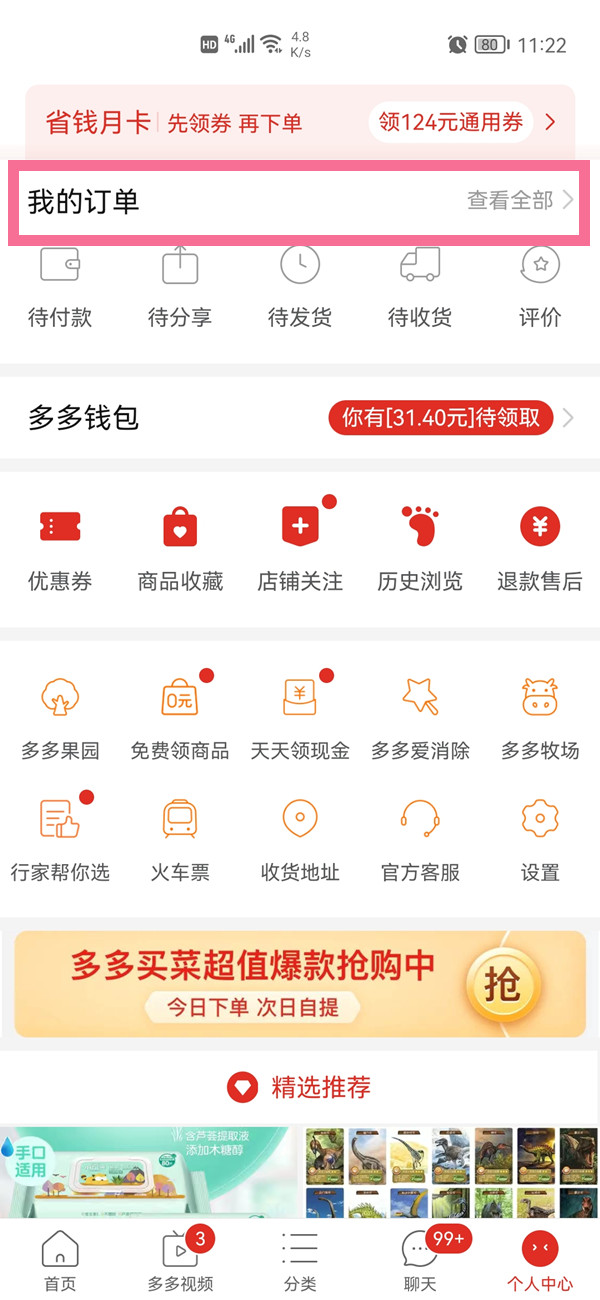Open 优惠券 coupons
Image resolution: width=600 pixels, height=1300 pixels.
pyautogui.click(x=60, y=548)
